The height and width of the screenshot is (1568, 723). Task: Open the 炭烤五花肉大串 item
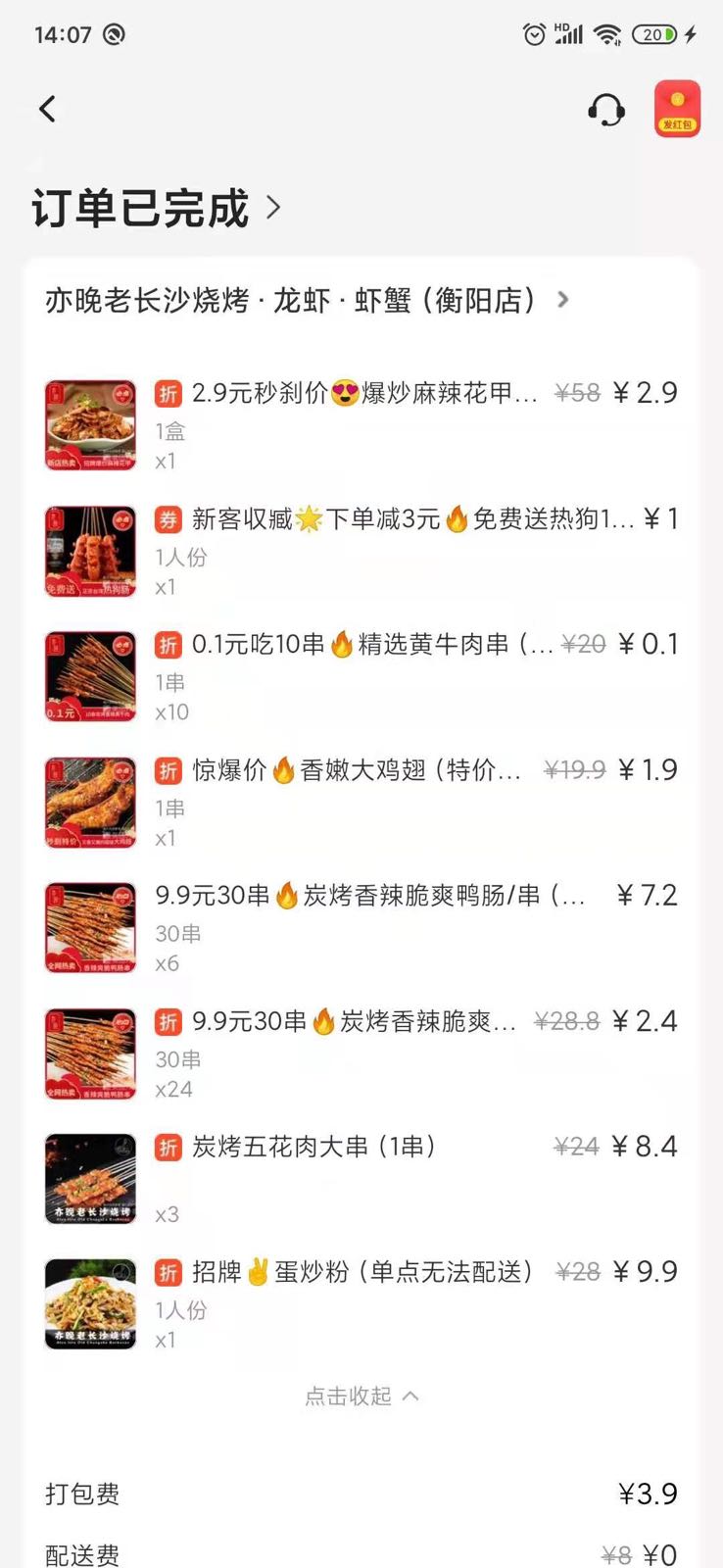coord(313,1147)
